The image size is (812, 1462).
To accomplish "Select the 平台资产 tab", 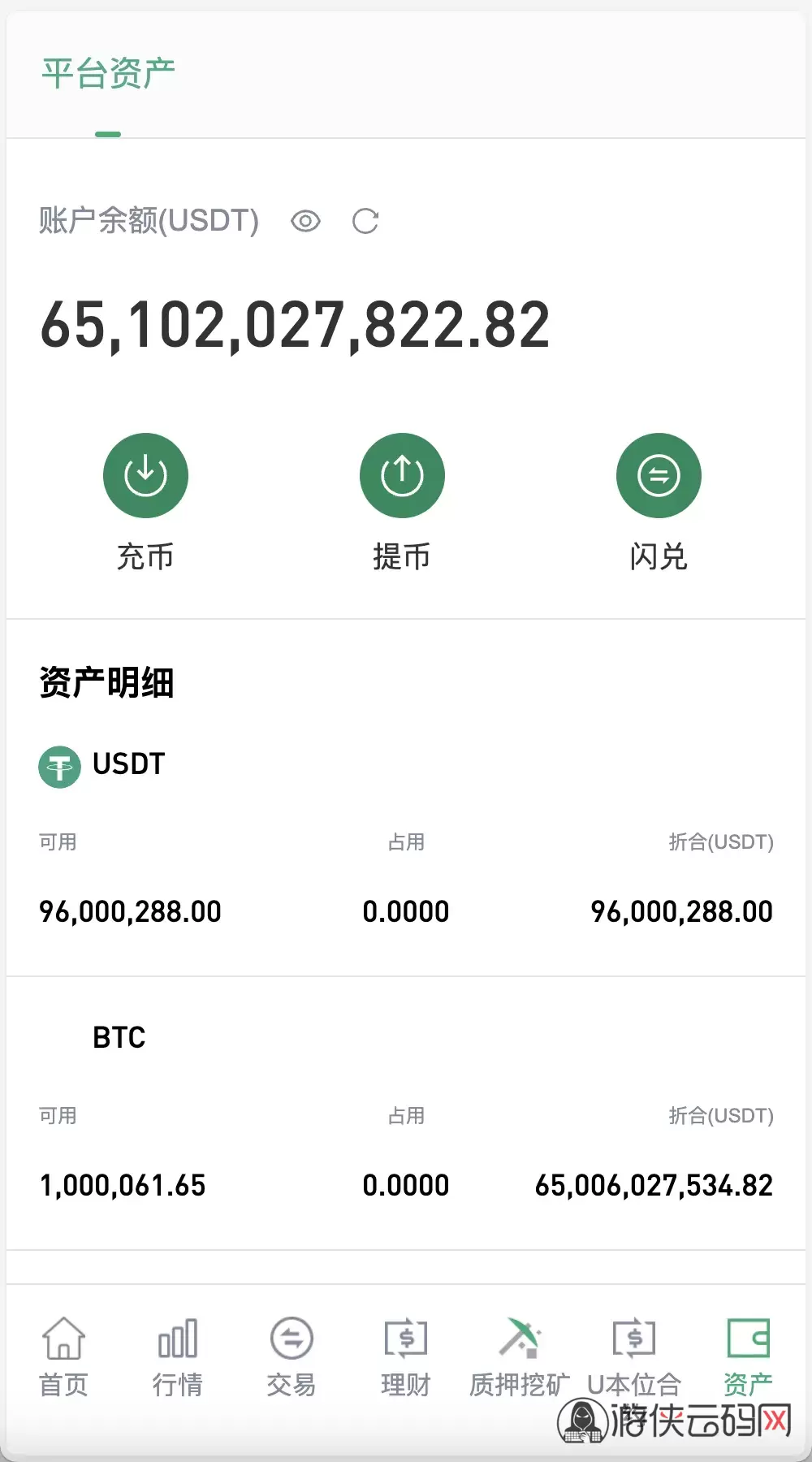I will (107, 71).
